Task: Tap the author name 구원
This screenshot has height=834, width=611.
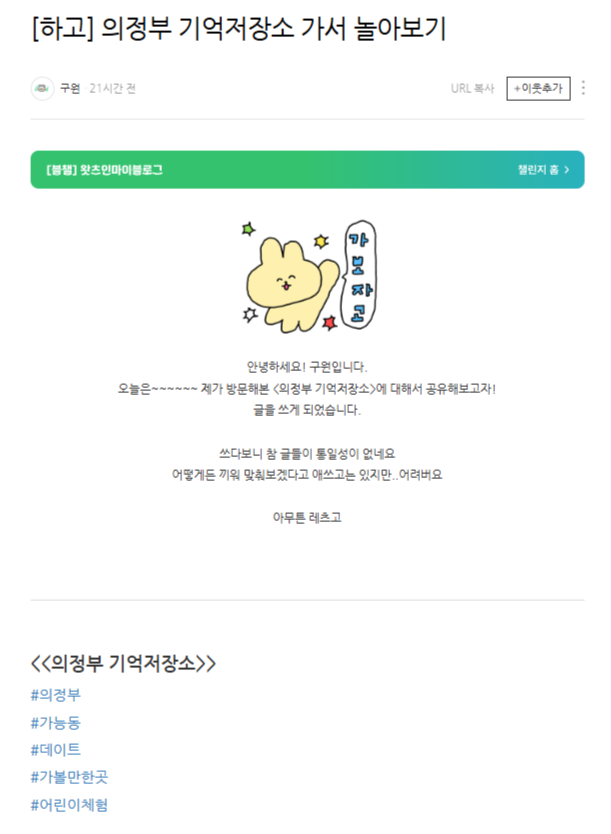Action: (69, 88)
